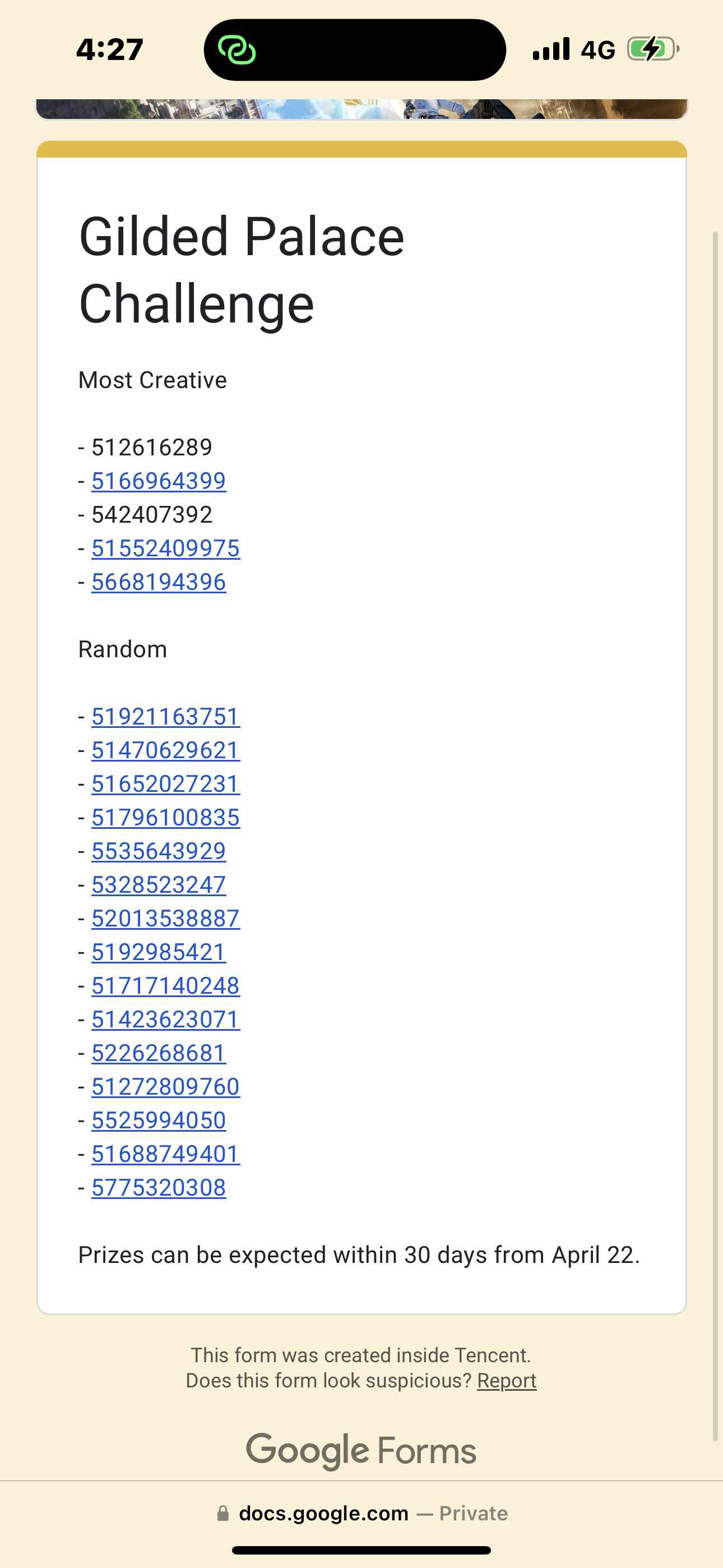Tap linked number 51470629621

click(x=165, y=750)
